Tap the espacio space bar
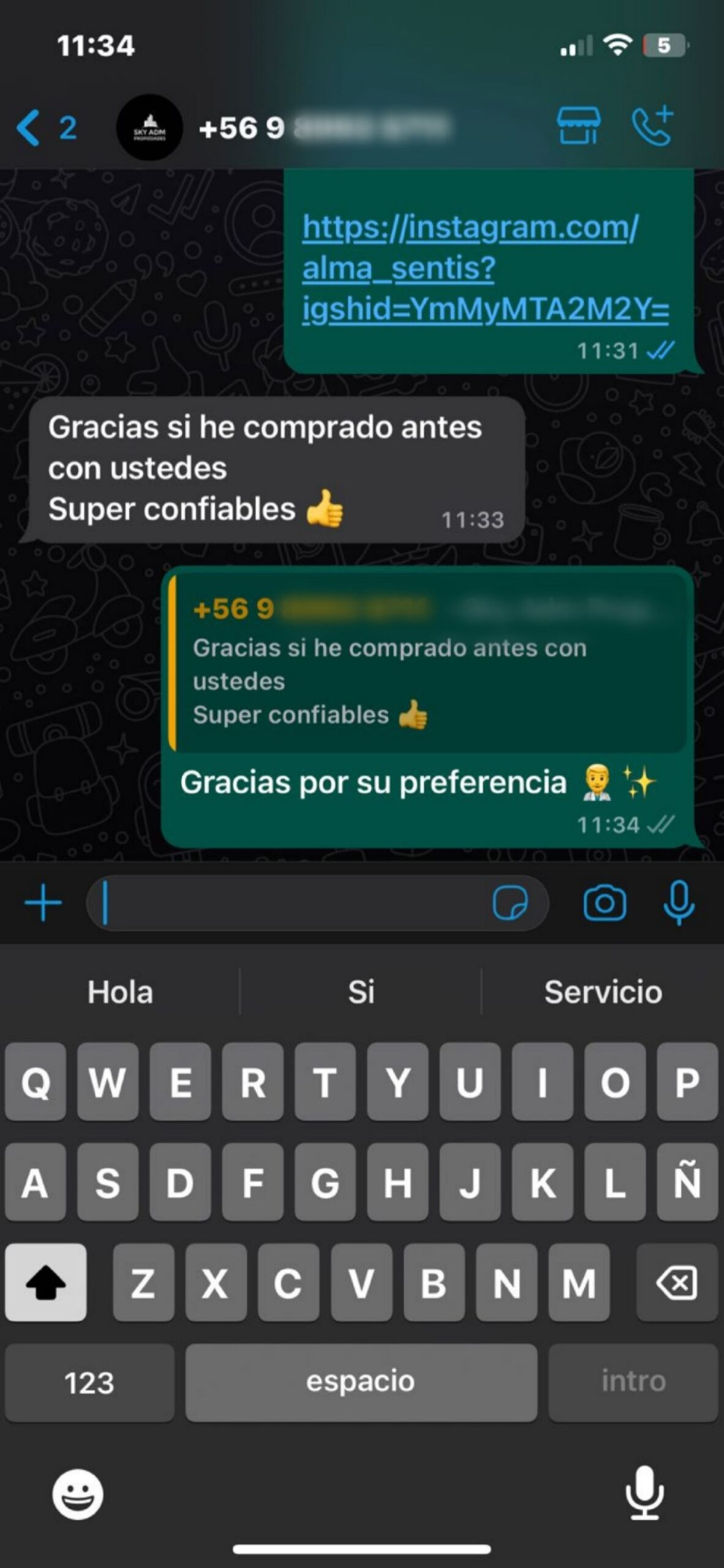 click(361, 1382)
